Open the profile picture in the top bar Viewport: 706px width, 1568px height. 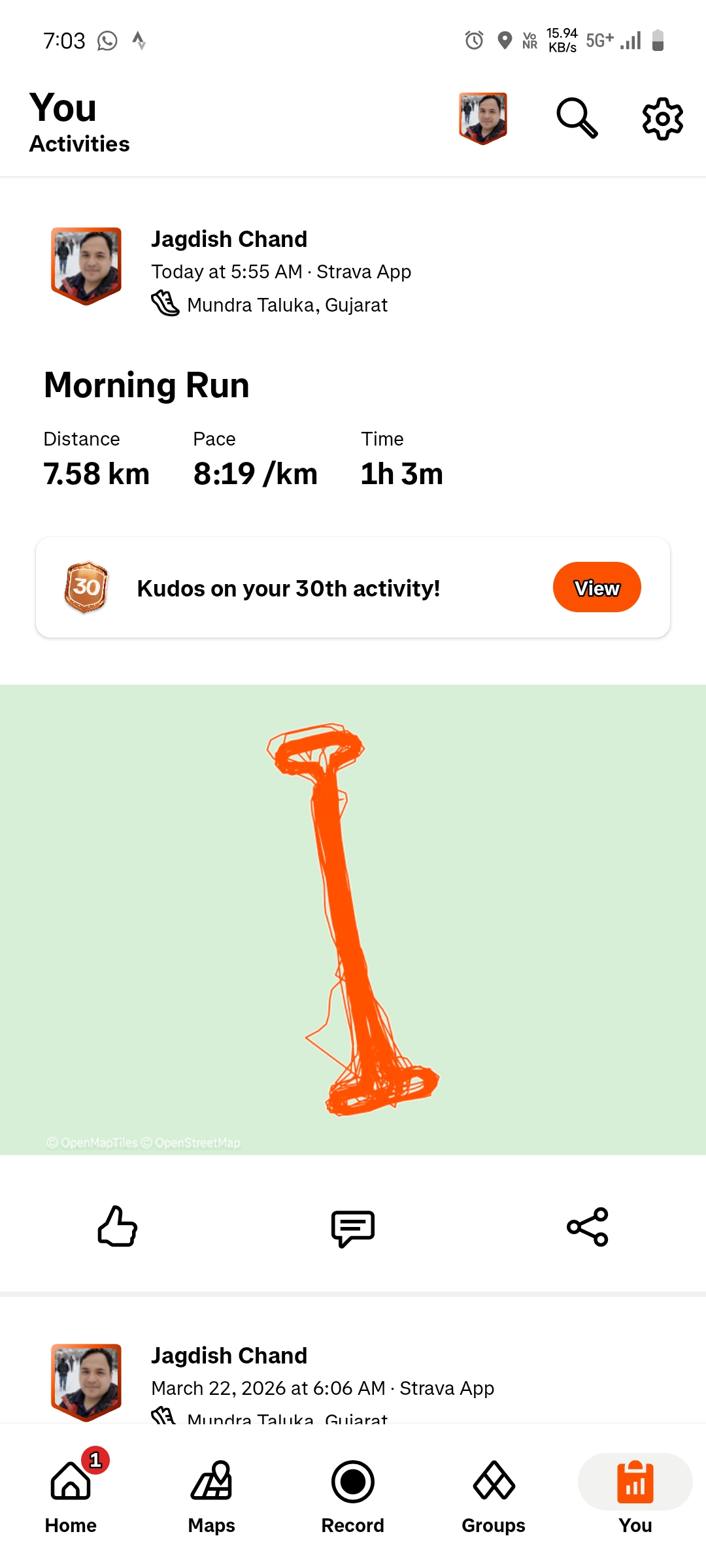tap(483, 118)
